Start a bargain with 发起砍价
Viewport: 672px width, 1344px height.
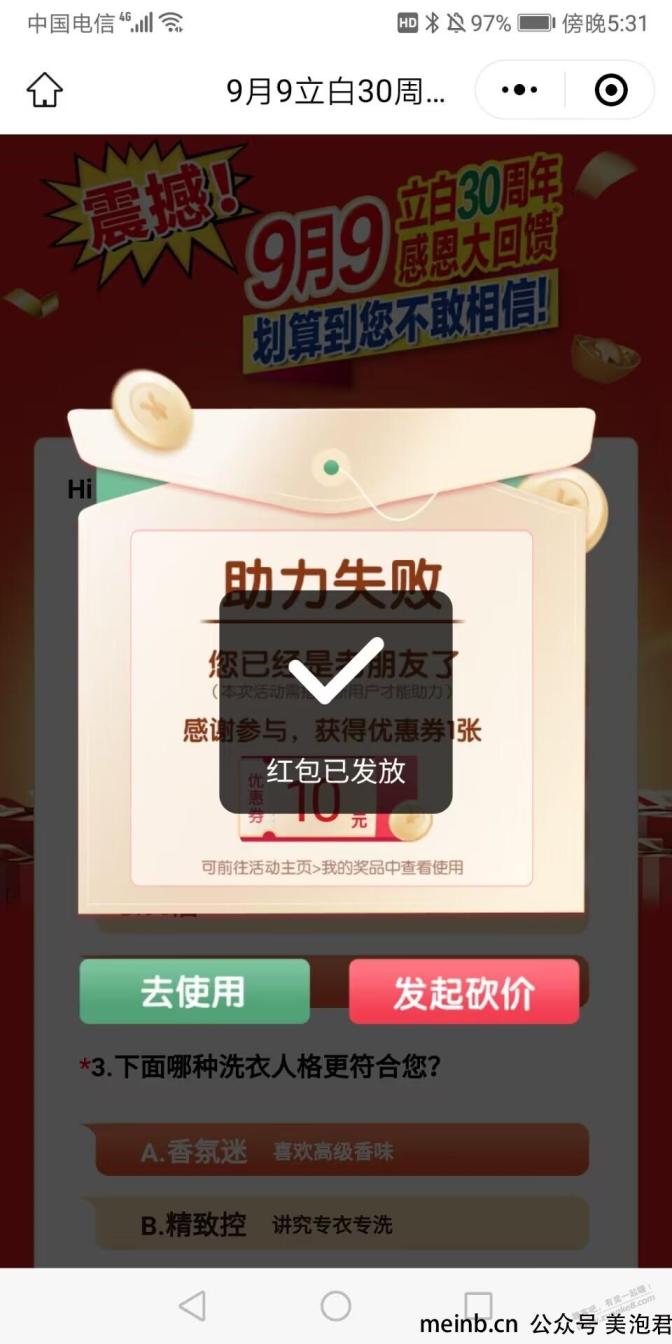point(464,992)
